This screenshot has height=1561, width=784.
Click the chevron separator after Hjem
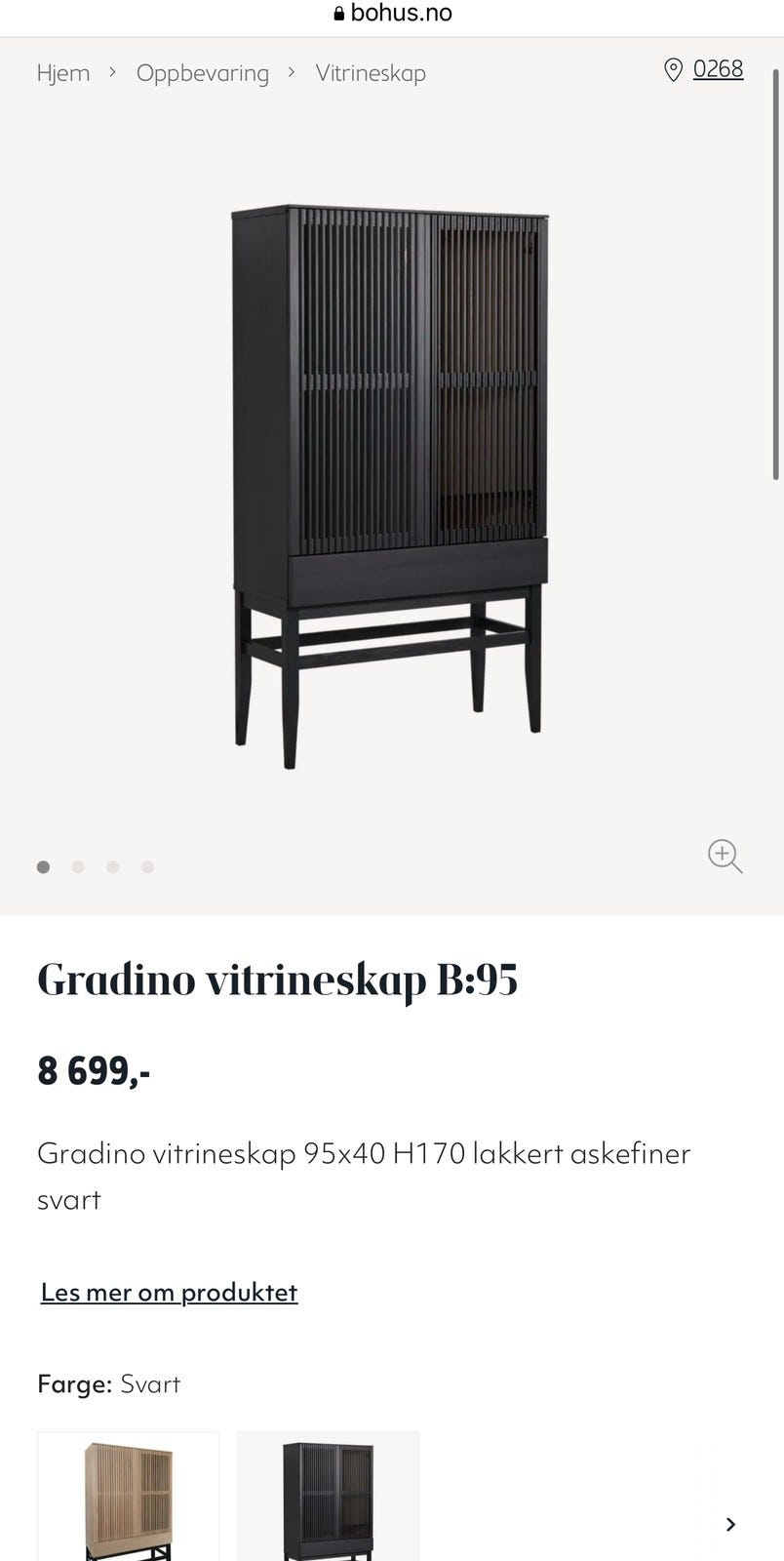[113, 72]
